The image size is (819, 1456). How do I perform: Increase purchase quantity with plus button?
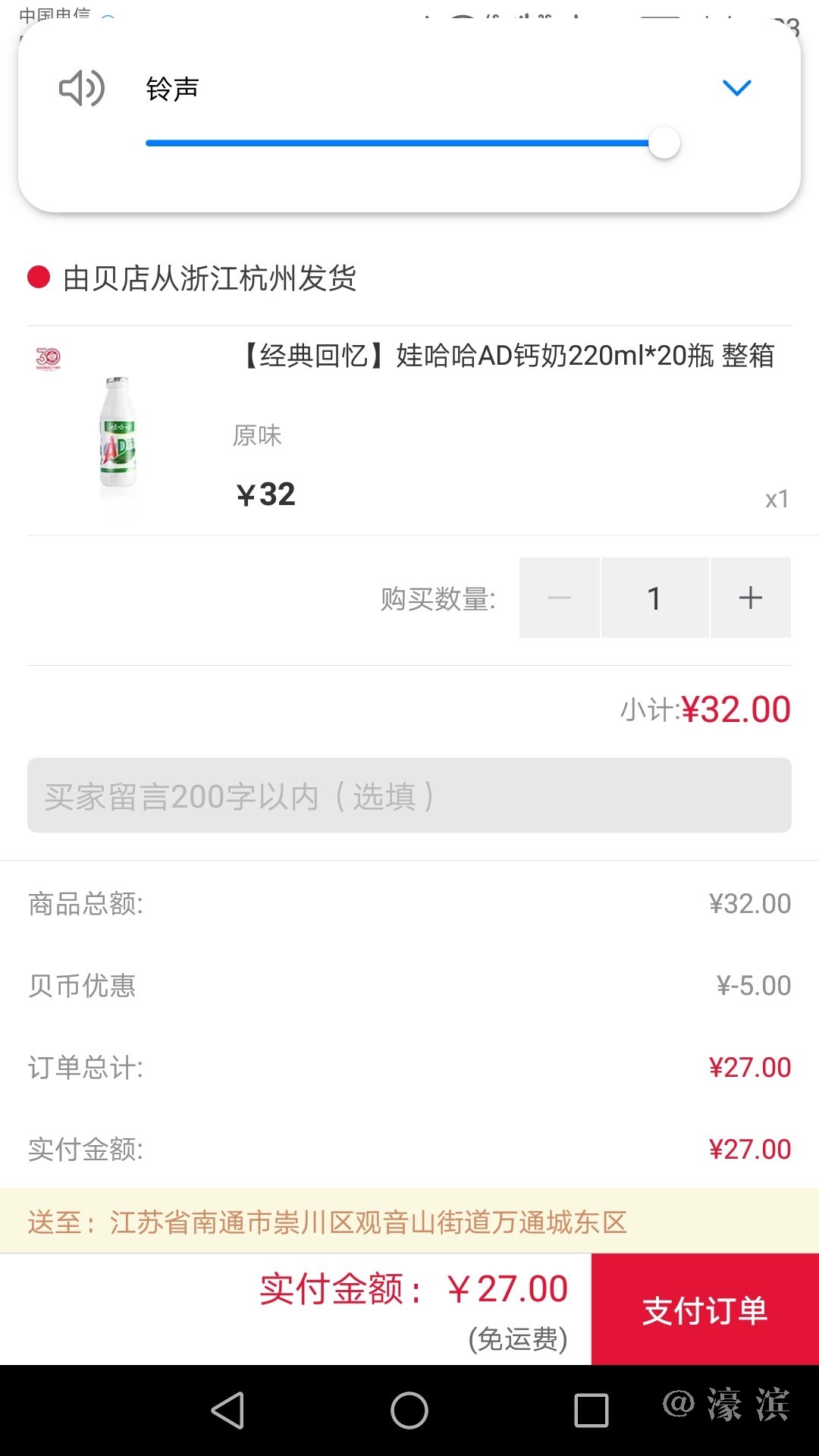tap(750, 598)
